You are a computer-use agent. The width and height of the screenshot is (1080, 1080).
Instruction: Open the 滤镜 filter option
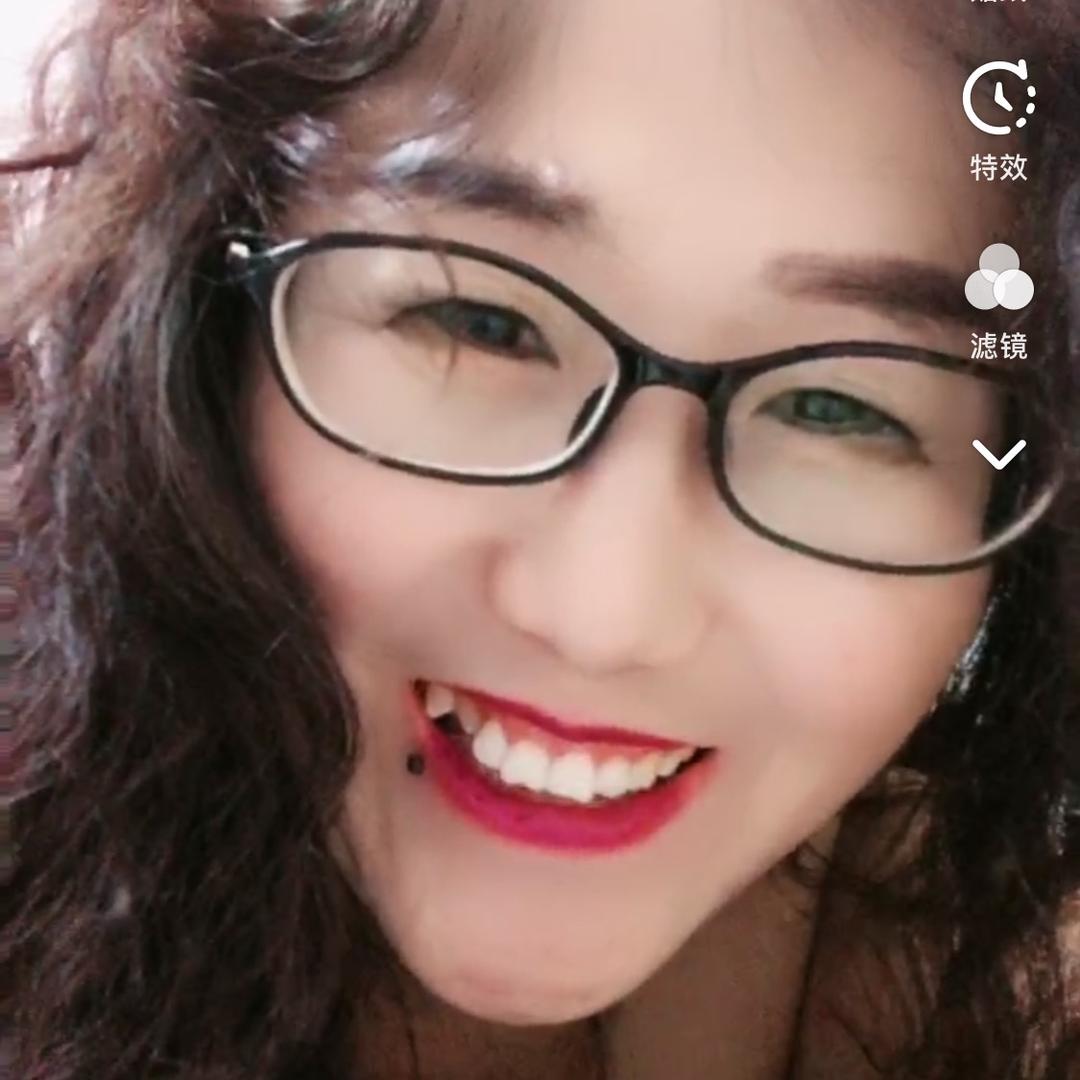click(x=999, y=301)
